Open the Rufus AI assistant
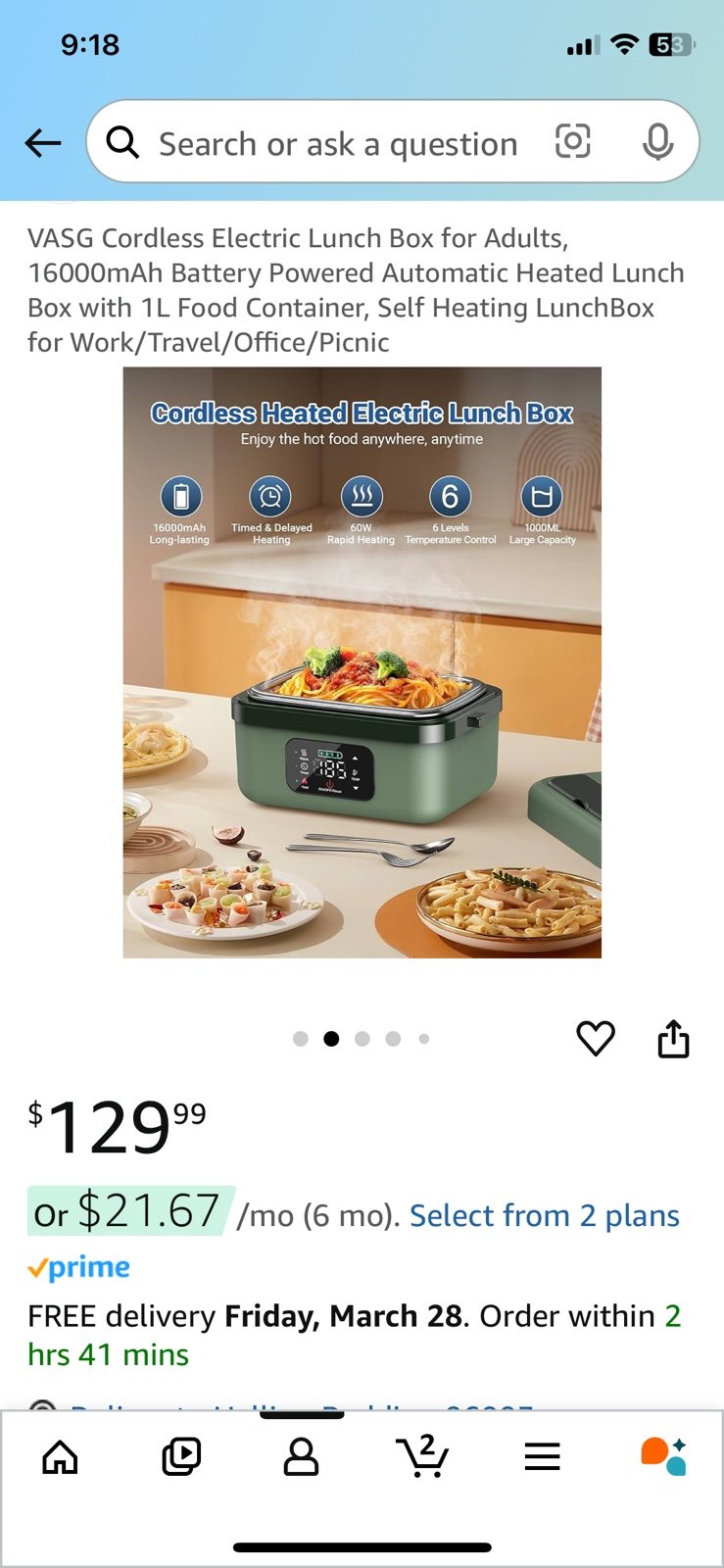Viewport: 724px width, 1568px height. 663,1456
